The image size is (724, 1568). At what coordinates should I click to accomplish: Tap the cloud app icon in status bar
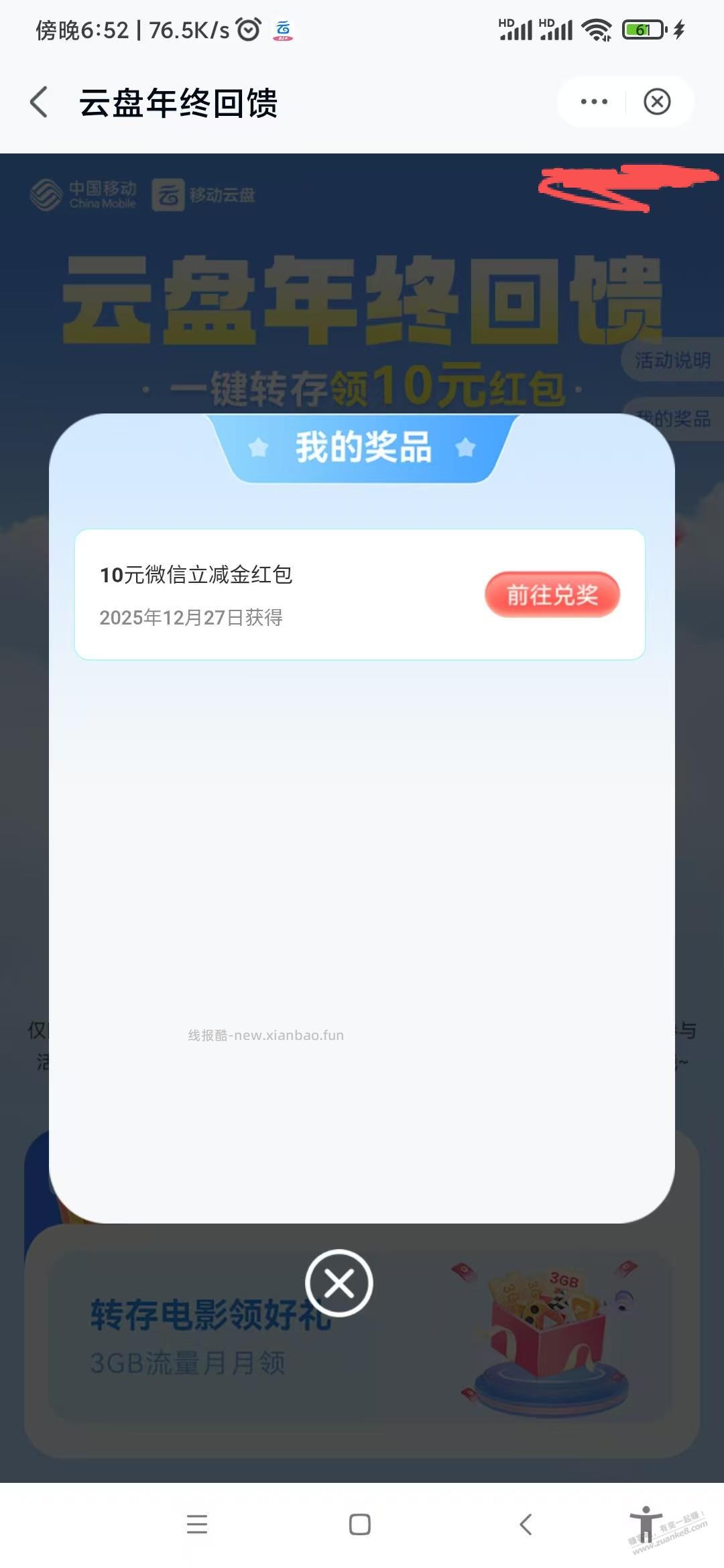(x=282, y=29)
